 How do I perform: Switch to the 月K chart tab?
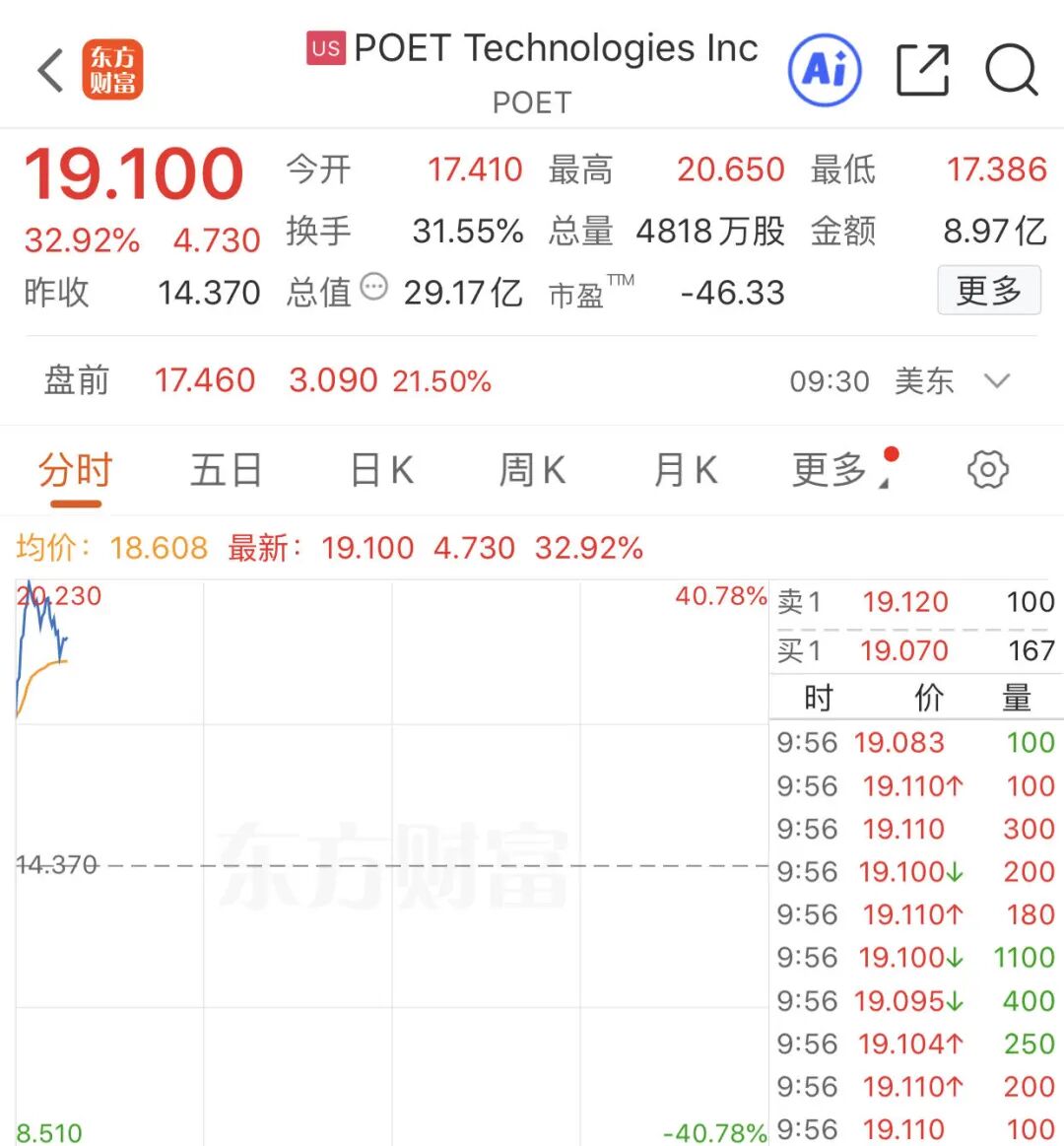click(687, 469)
